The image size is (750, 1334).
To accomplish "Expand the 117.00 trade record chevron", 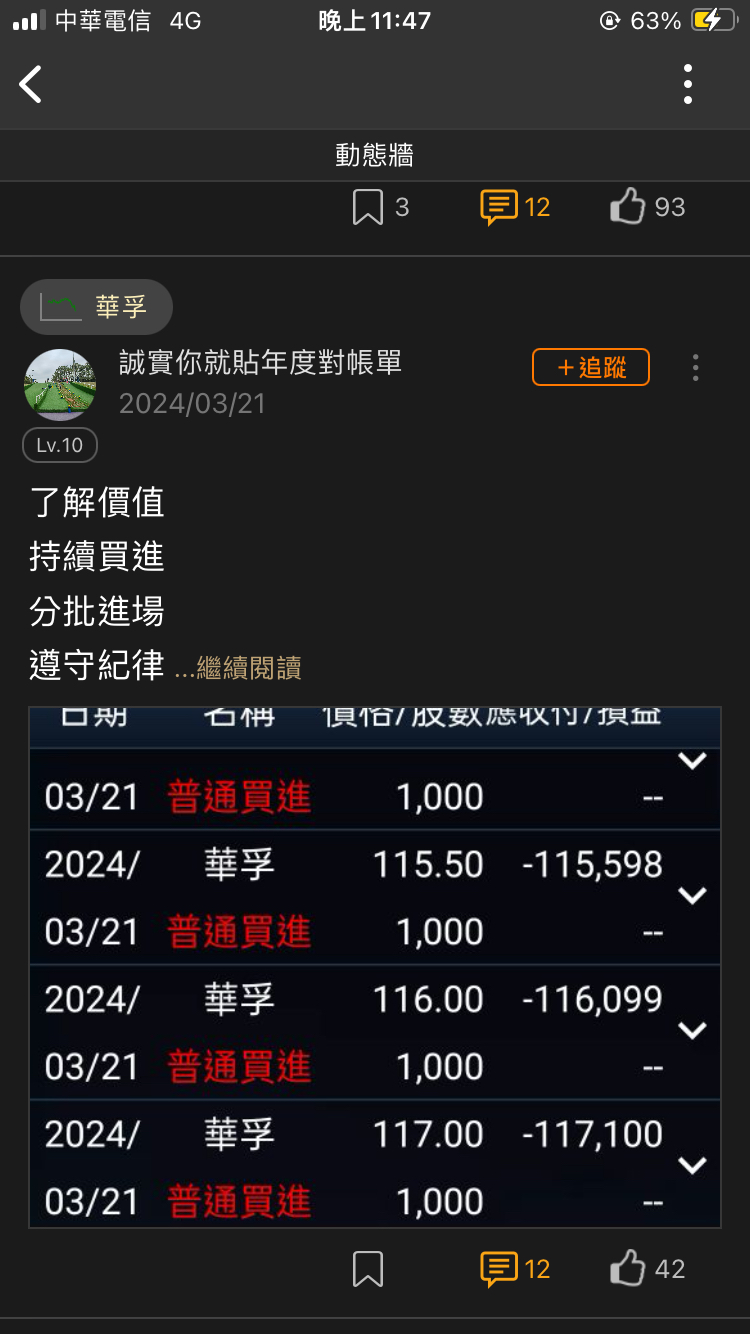I will click(x=690, y=1164).
